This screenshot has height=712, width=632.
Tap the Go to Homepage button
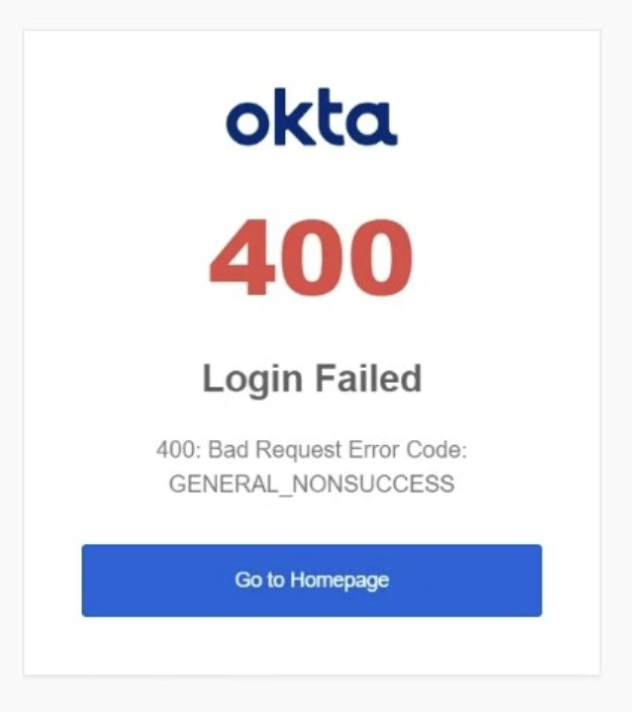[311, 580]
